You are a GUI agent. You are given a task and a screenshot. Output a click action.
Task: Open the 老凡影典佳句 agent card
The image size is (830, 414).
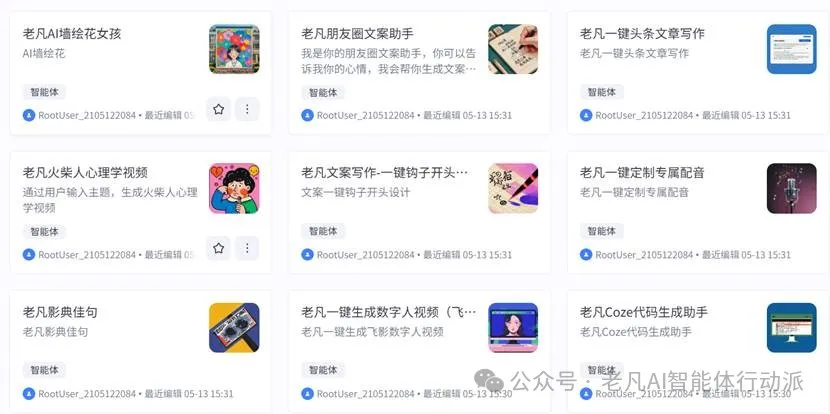[x=60, y=312]
